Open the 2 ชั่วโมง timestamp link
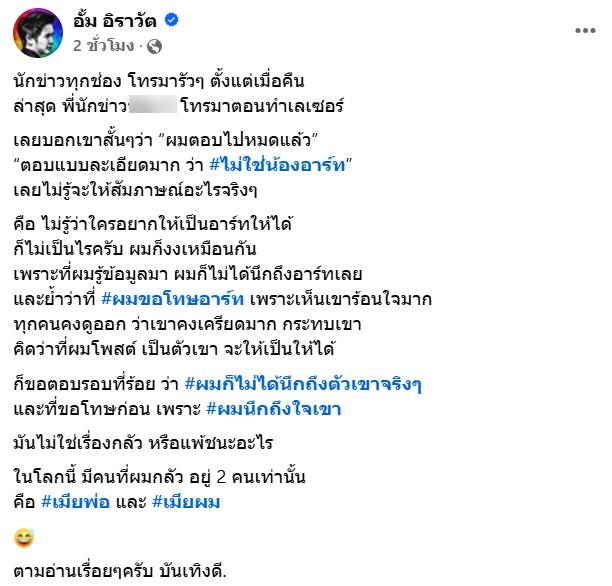The image size is (612, 586). [x=105, y=46]
